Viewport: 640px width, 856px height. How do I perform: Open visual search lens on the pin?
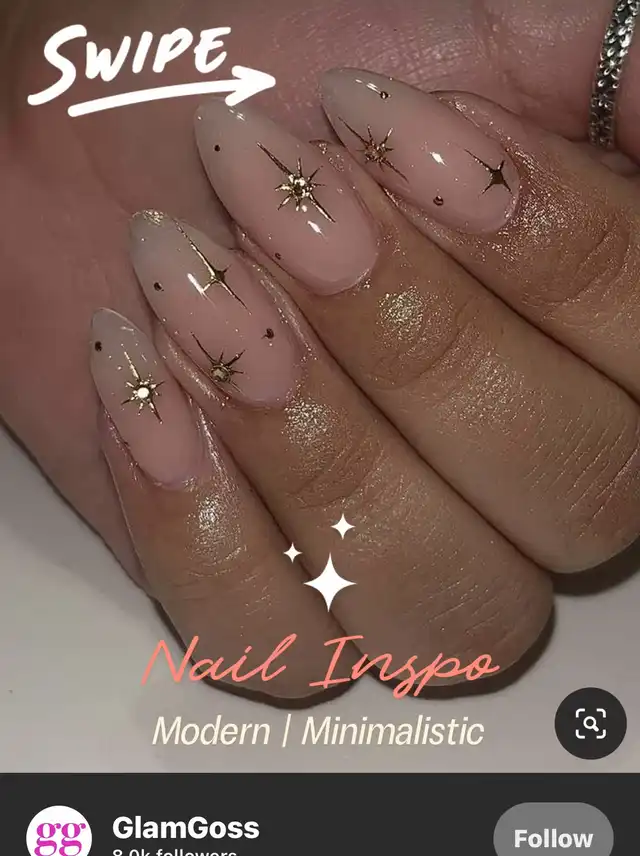pyautogui.click(x=590, y=722)
